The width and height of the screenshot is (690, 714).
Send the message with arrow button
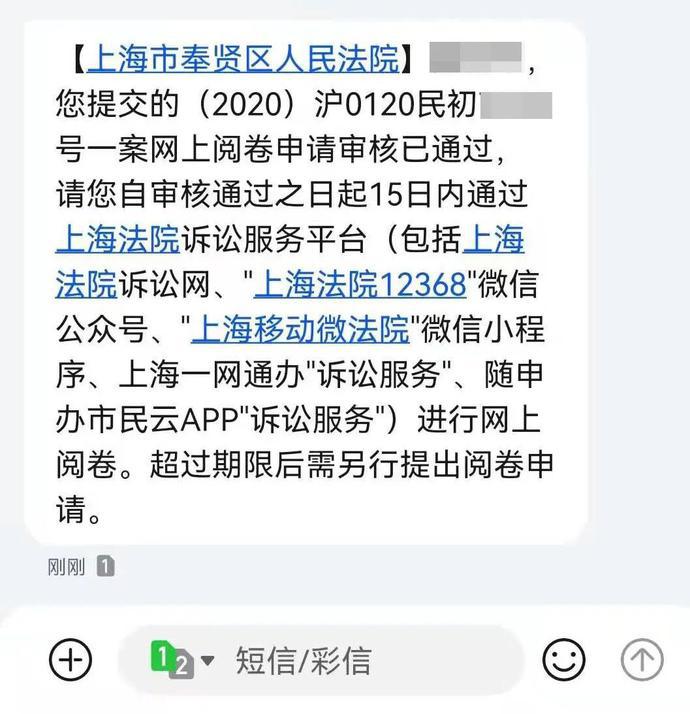[642, 659]
